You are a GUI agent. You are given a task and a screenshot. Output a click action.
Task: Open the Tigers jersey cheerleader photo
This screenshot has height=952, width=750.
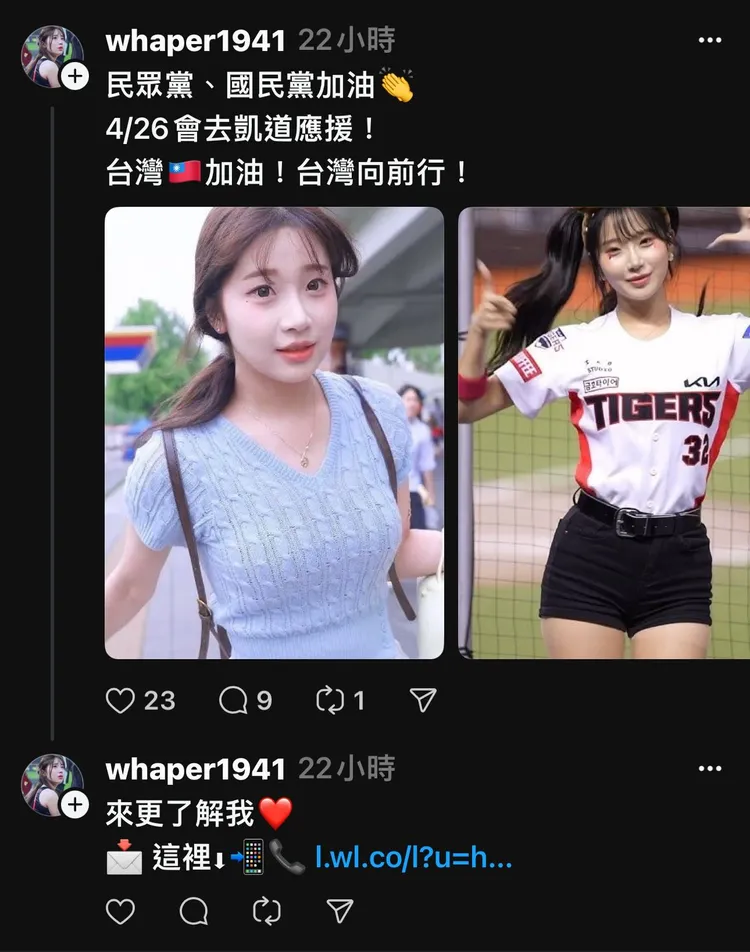[600, 435]
